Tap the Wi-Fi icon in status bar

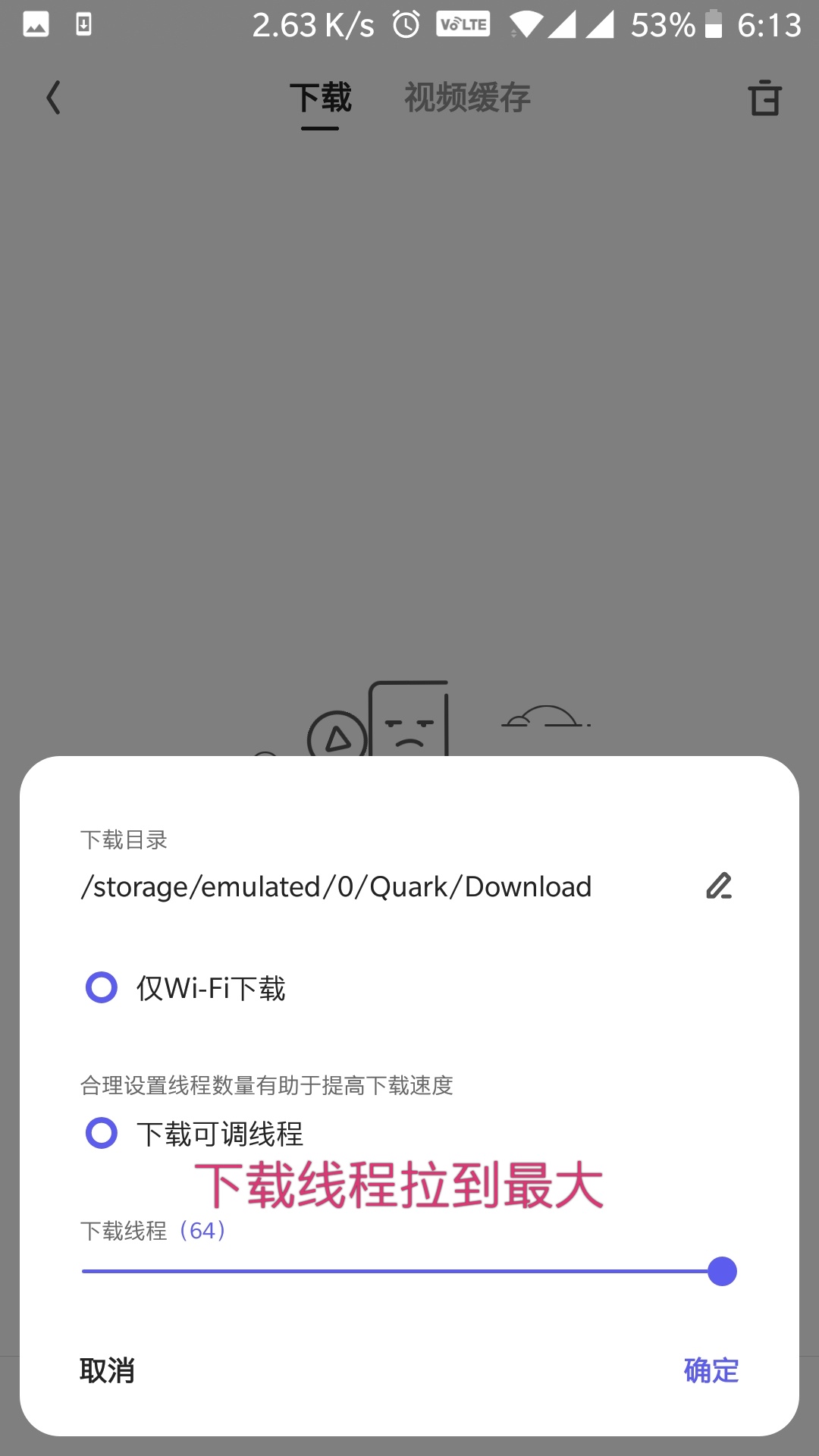pos(526,25)
